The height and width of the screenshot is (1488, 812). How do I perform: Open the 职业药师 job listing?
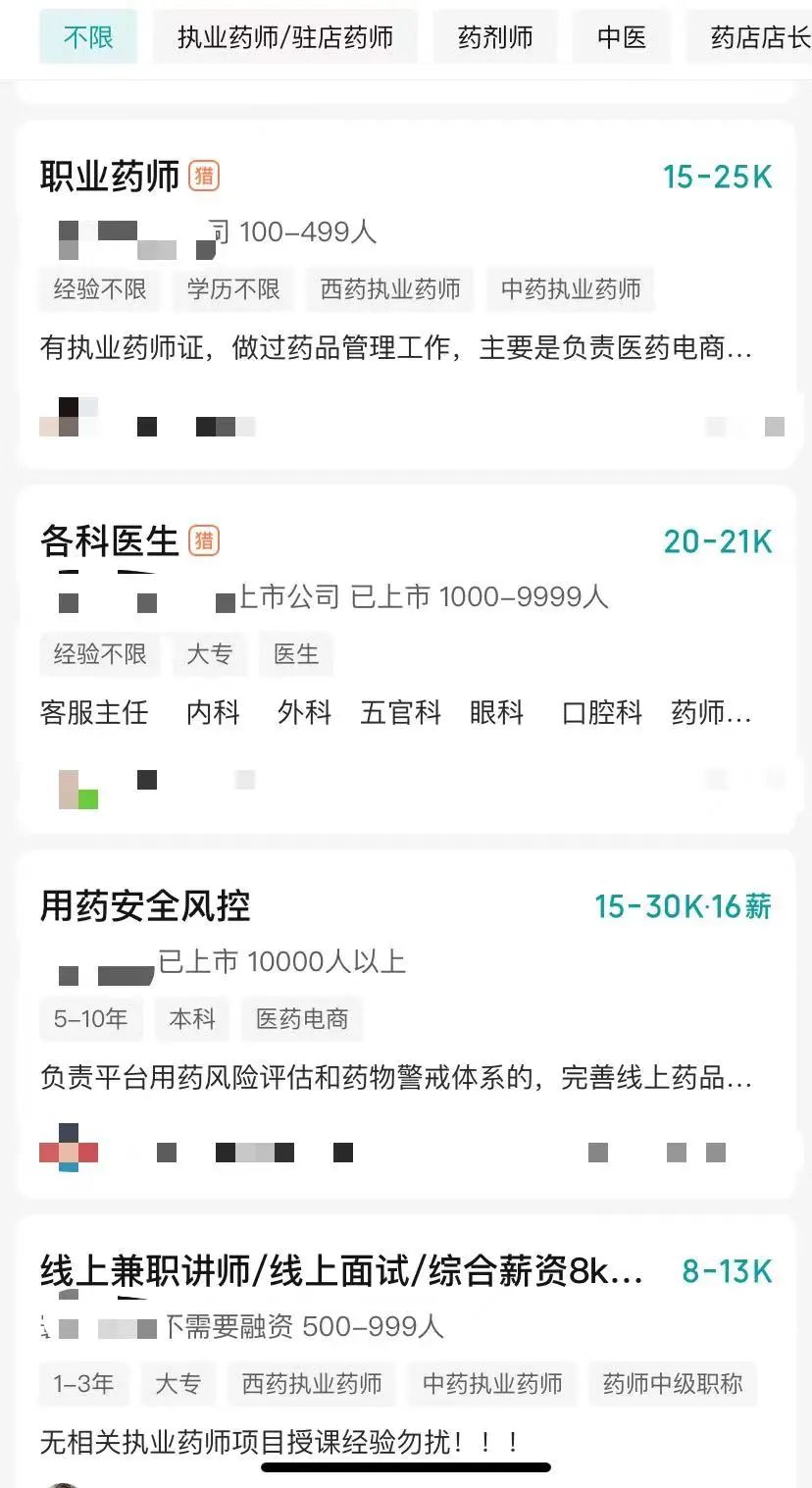pyautogui.click(x=110, y=177)
